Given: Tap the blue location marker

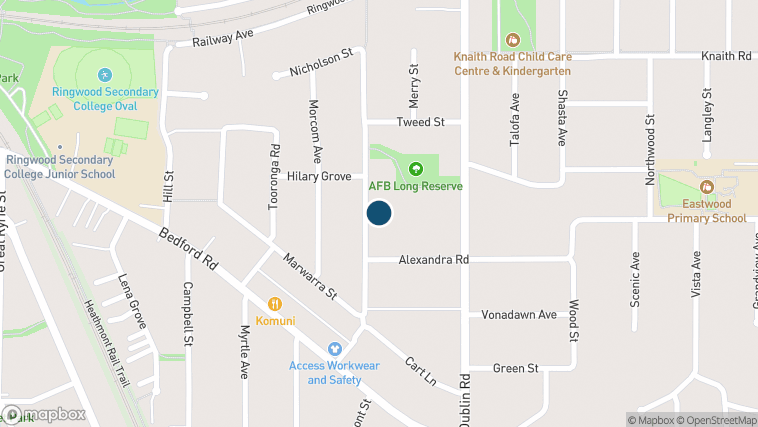Looking at the screenshot, I should pos(379,213).
